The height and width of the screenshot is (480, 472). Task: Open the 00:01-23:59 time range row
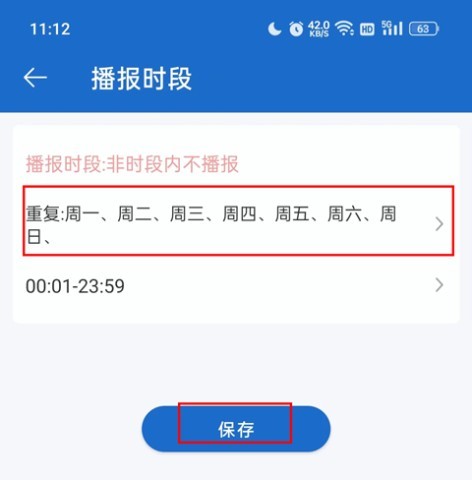236,286
